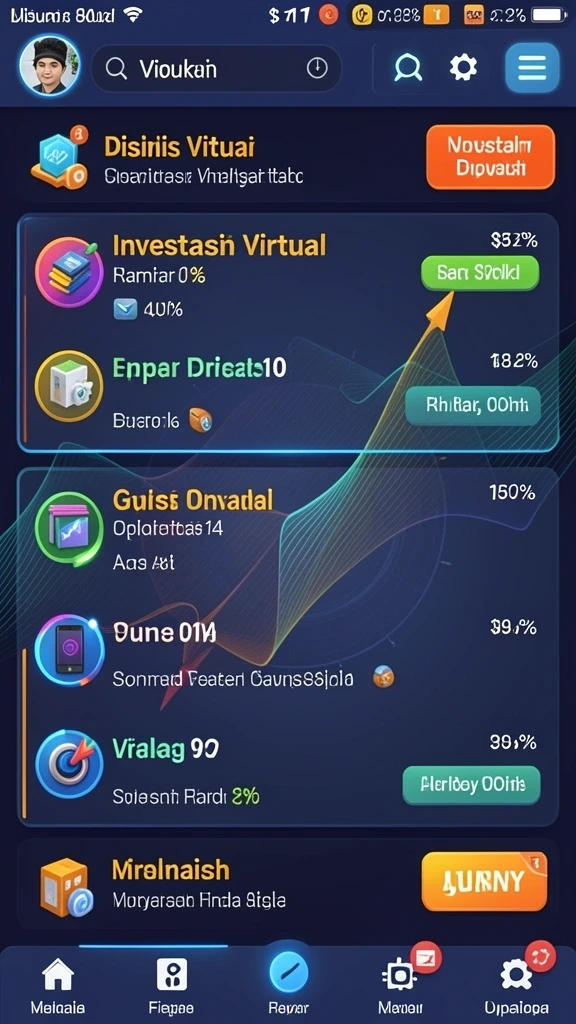This screenshot has height=1024, width=576.
Task: Open the Guist Onvadal item
Action: pyautogui.click(x=287, y=529)
